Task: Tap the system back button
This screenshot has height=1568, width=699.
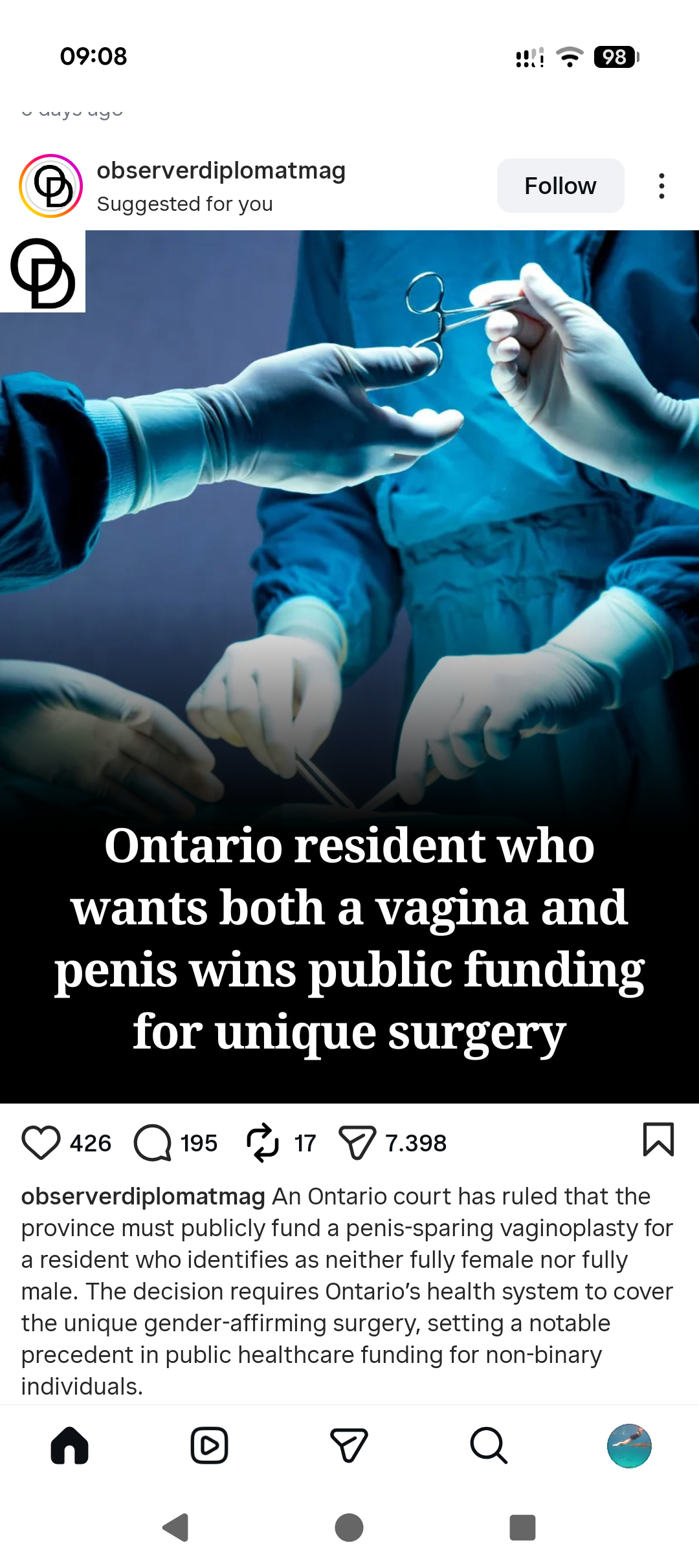Action: point(175,1528)
